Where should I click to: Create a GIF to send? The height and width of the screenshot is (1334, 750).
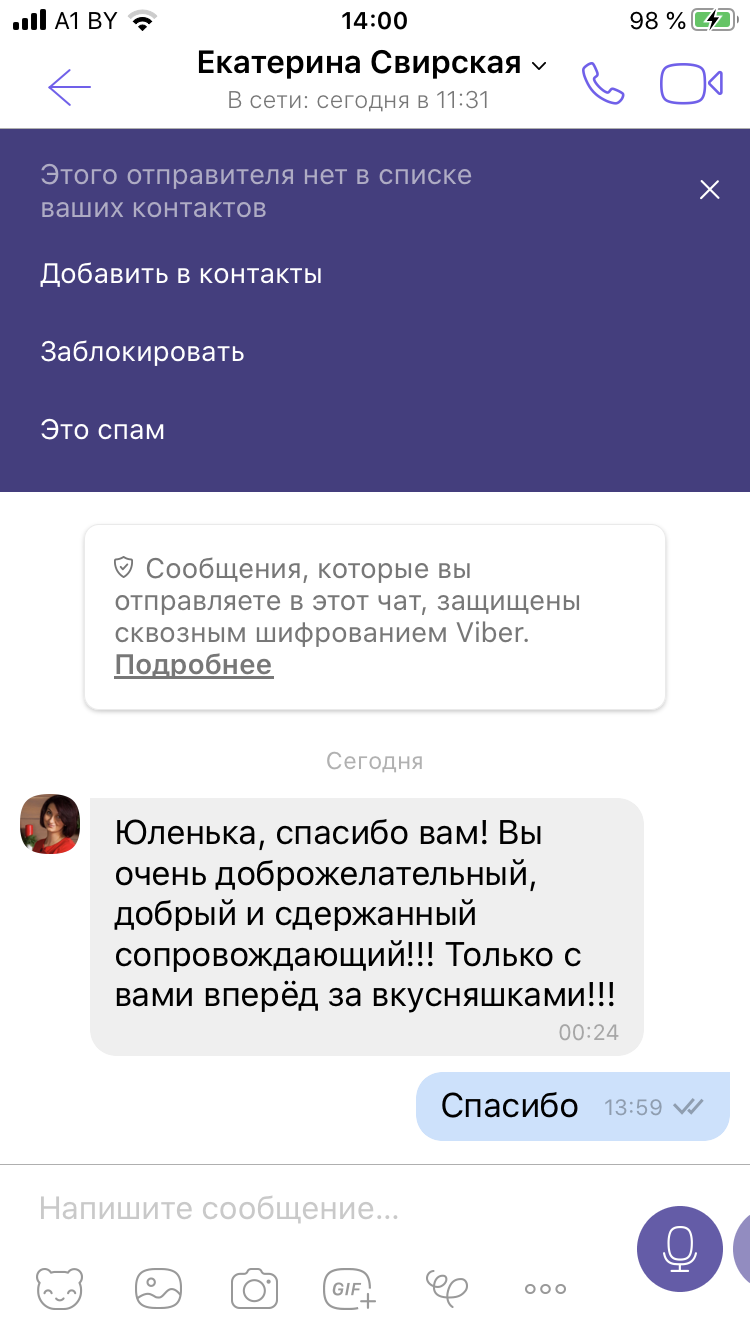(x=349, y=1288)
